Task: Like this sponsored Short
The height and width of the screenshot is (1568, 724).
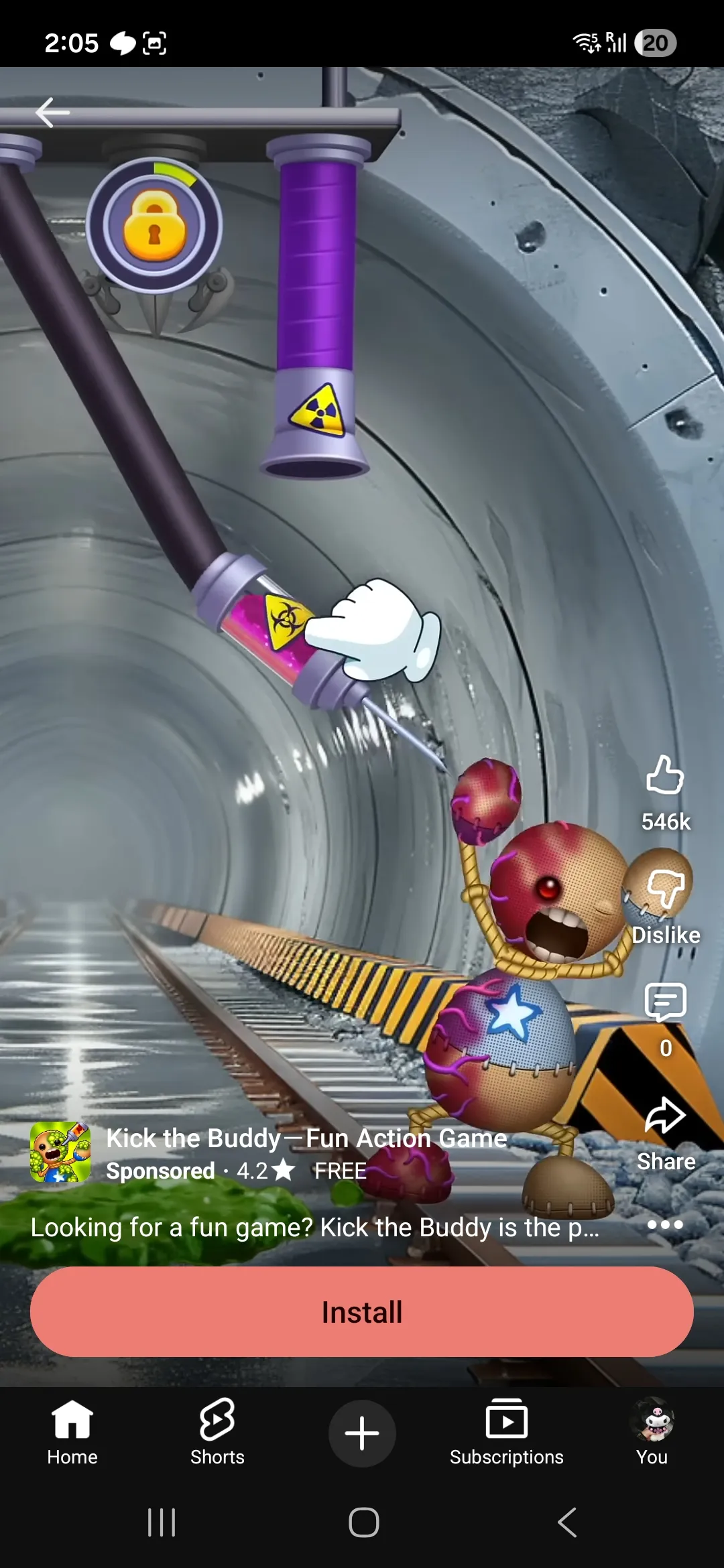Action: 665,775
